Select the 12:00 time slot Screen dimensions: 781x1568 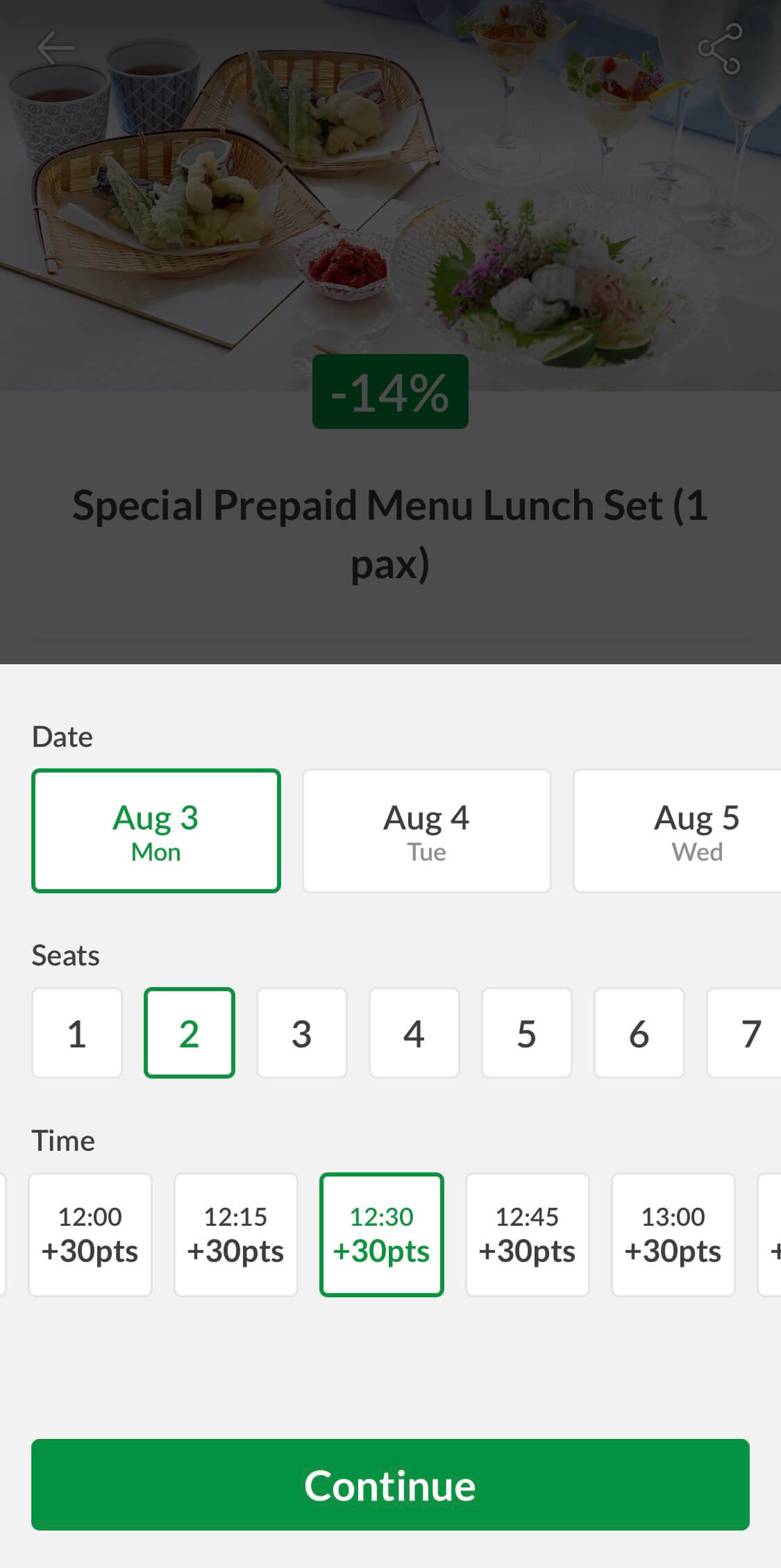[90, 1235]
